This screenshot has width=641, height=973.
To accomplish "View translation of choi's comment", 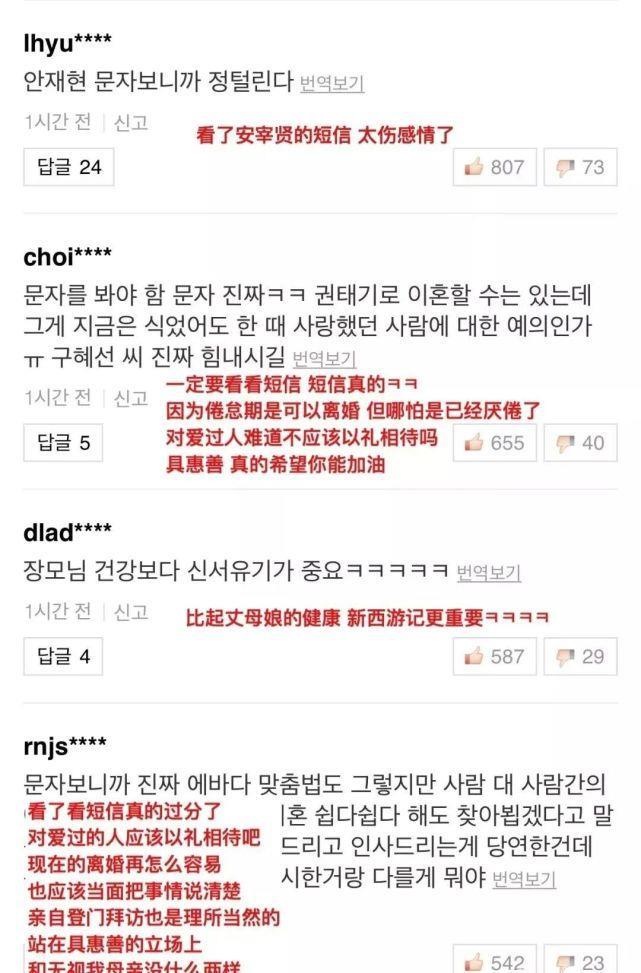I will pyautogui.click(x=325, y=359).
